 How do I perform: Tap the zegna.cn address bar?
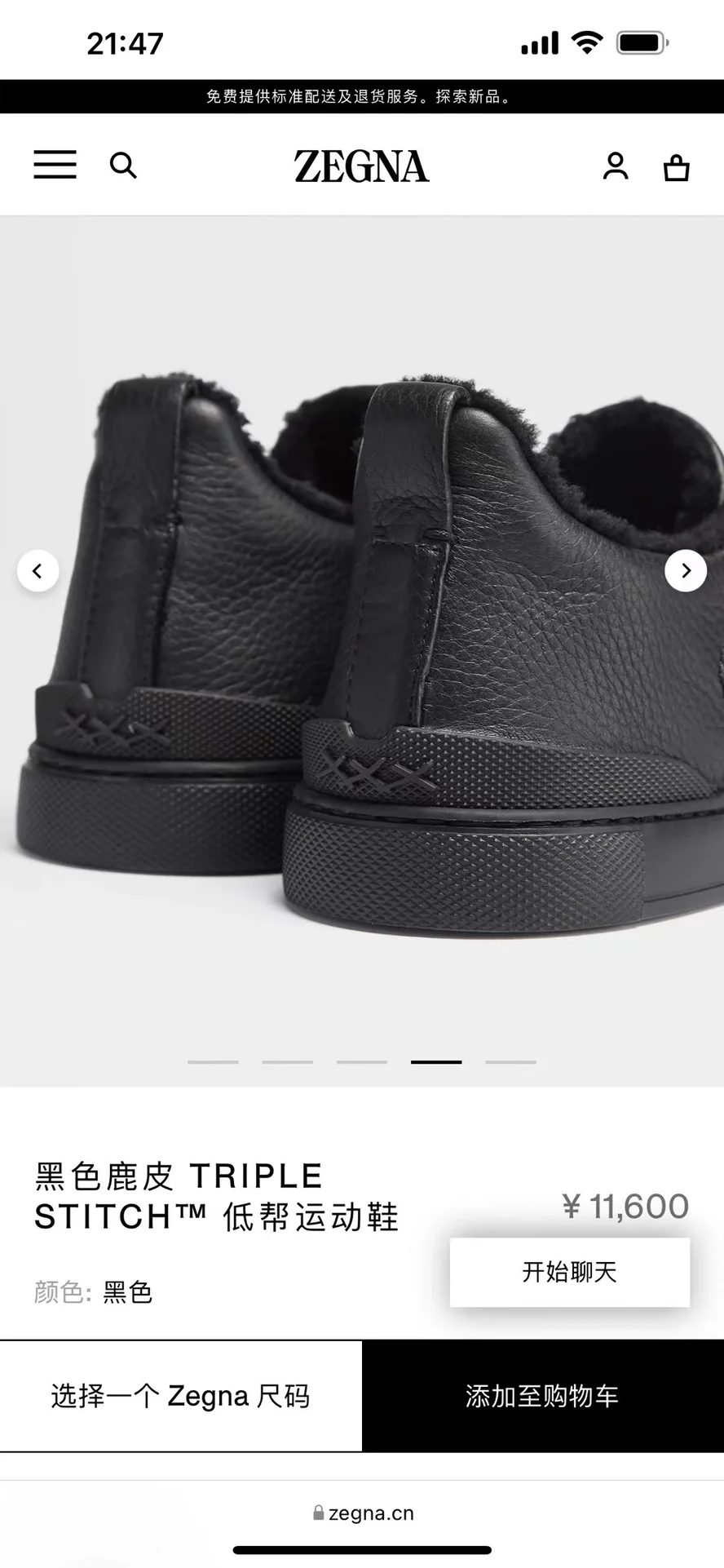pyautogui.click(x=363, y=1513)
